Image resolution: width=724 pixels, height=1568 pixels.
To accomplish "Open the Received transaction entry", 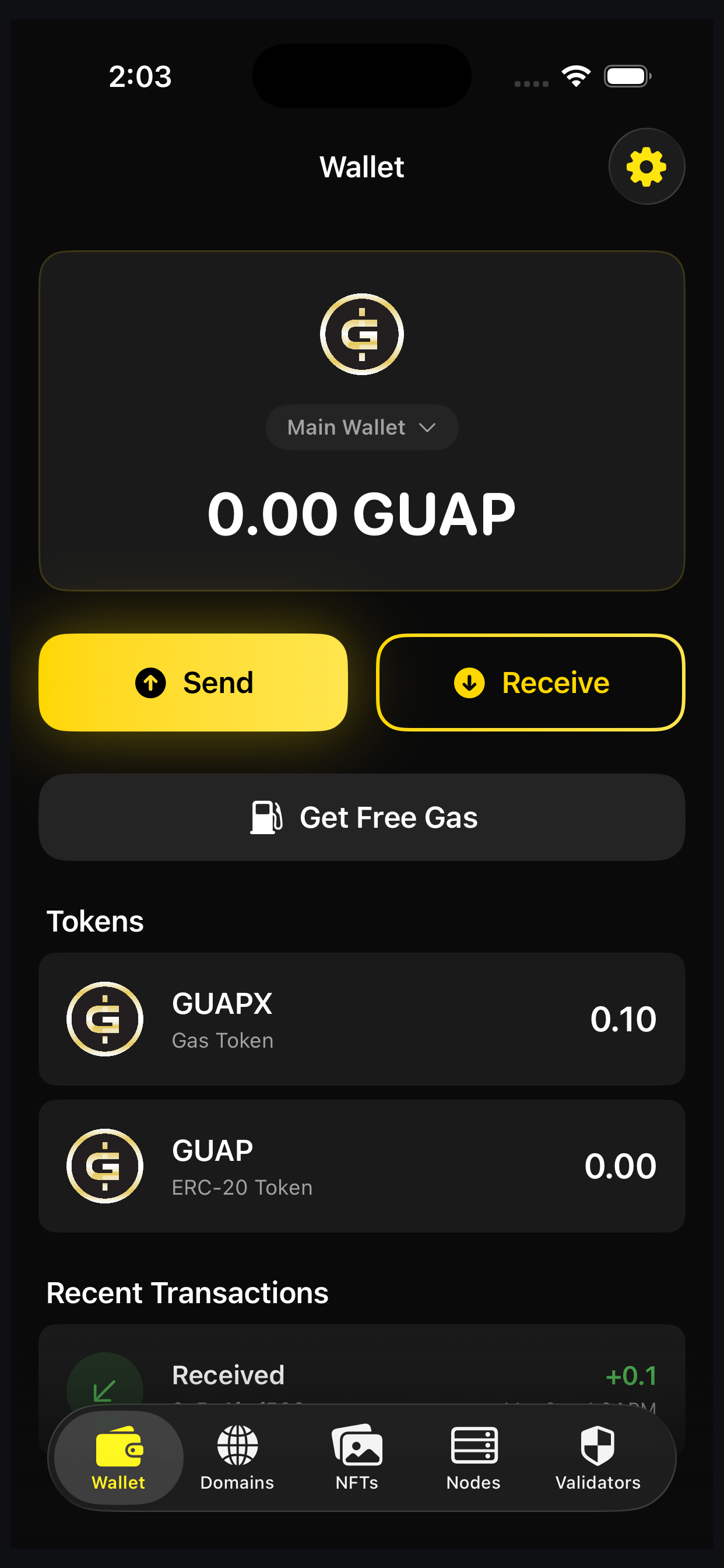I will [x=361, y=1382].
